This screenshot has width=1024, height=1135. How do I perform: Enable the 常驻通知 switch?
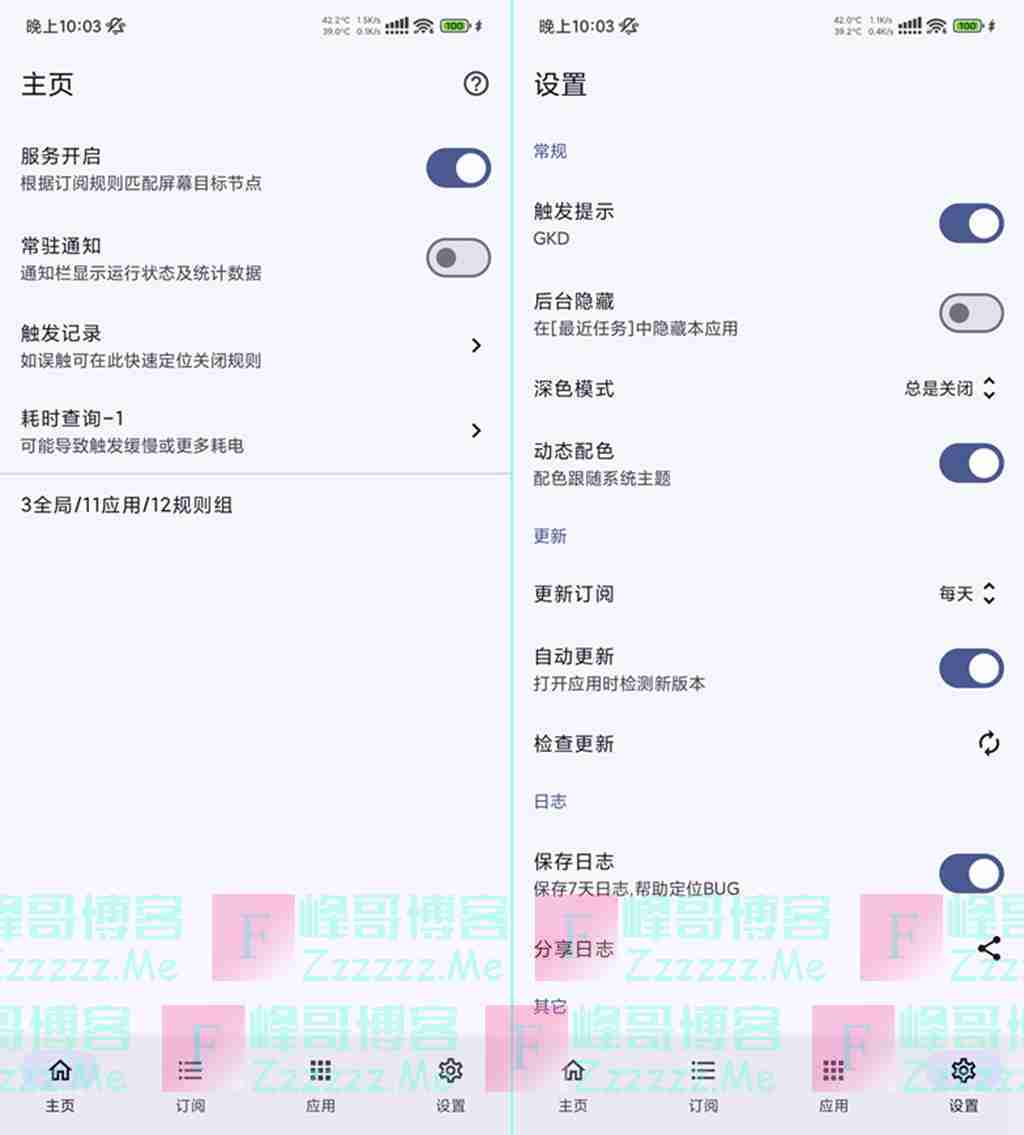[458, 258]
